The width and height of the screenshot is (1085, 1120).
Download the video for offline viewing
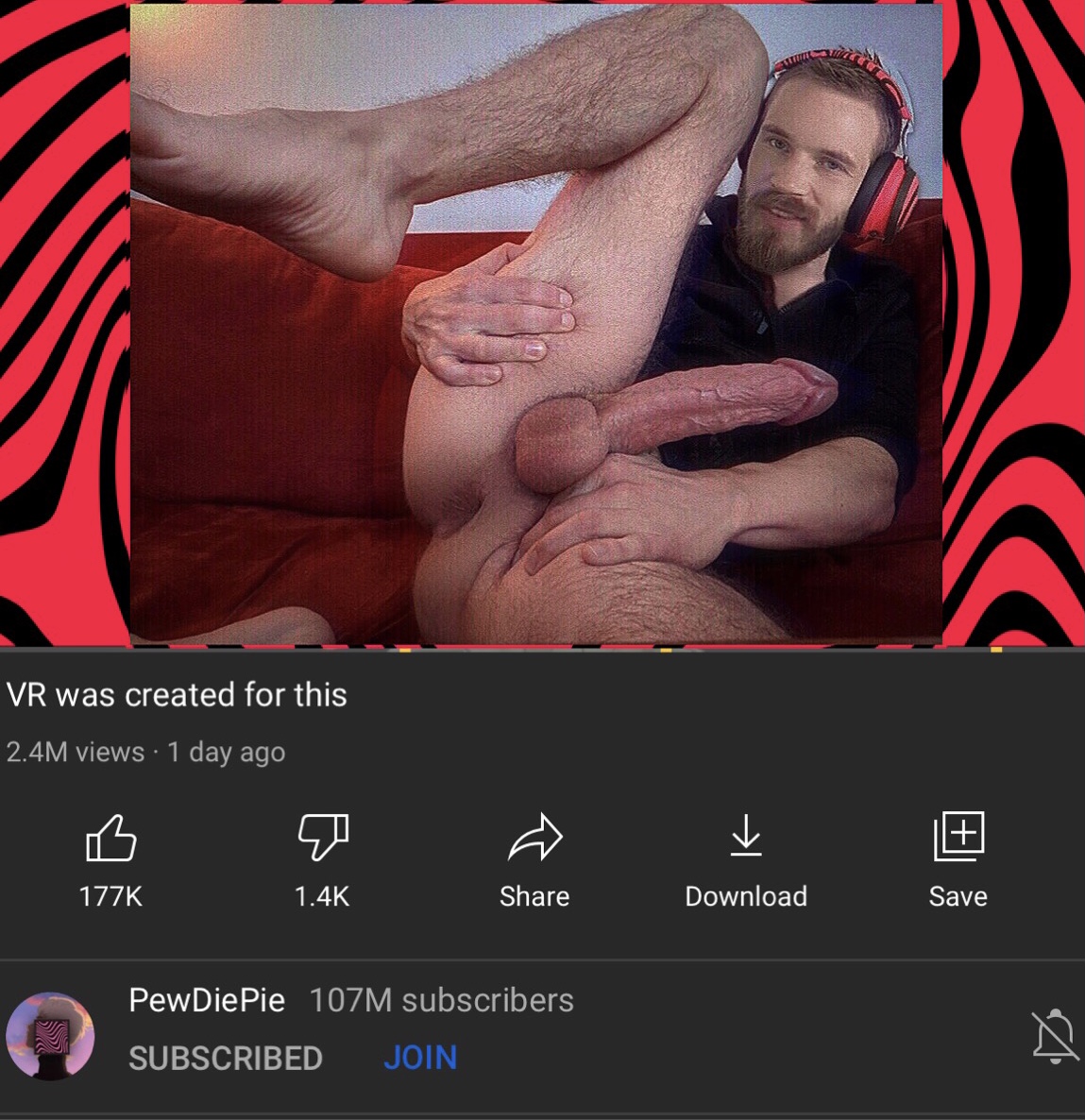(746, 839)
